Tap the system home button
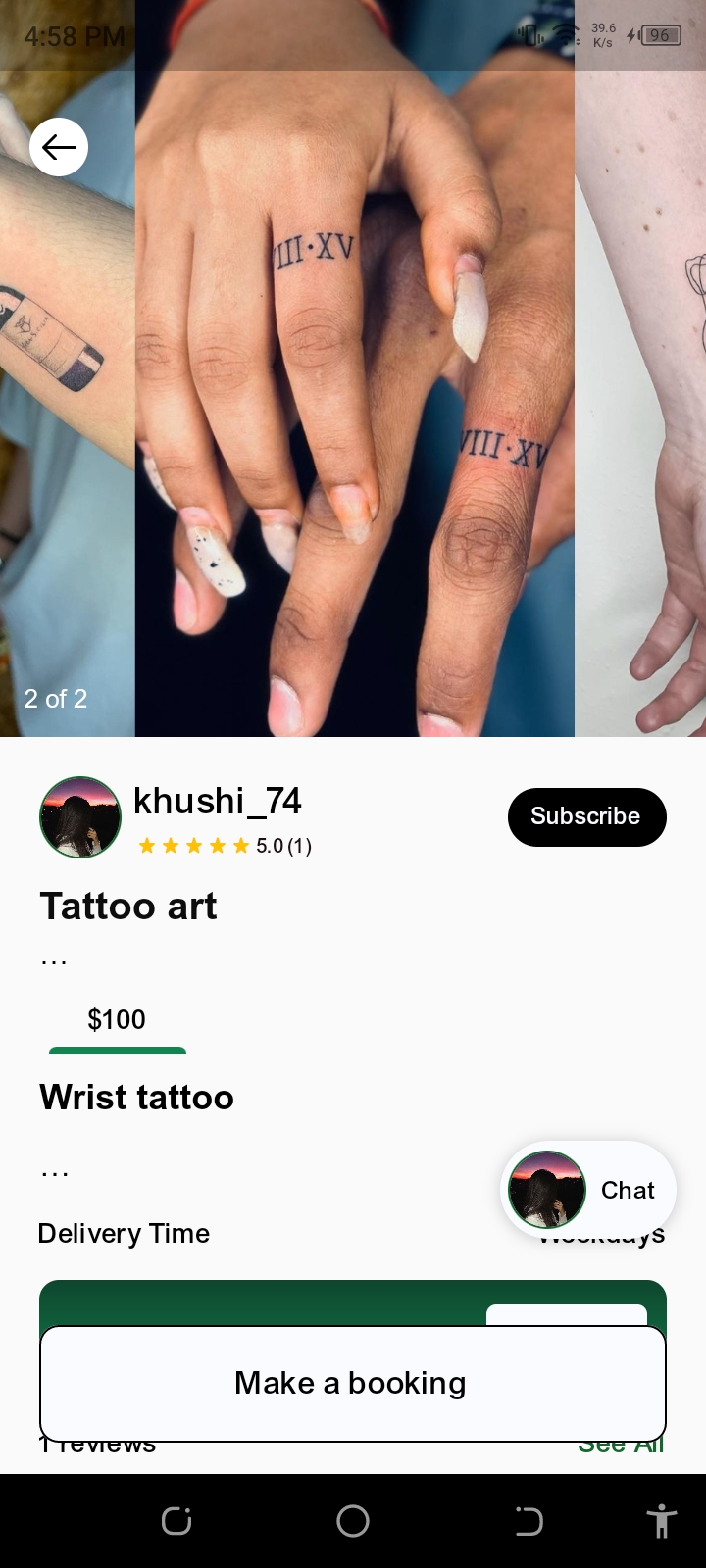This screenshot has width=706, height=1568. point(353,1521)
